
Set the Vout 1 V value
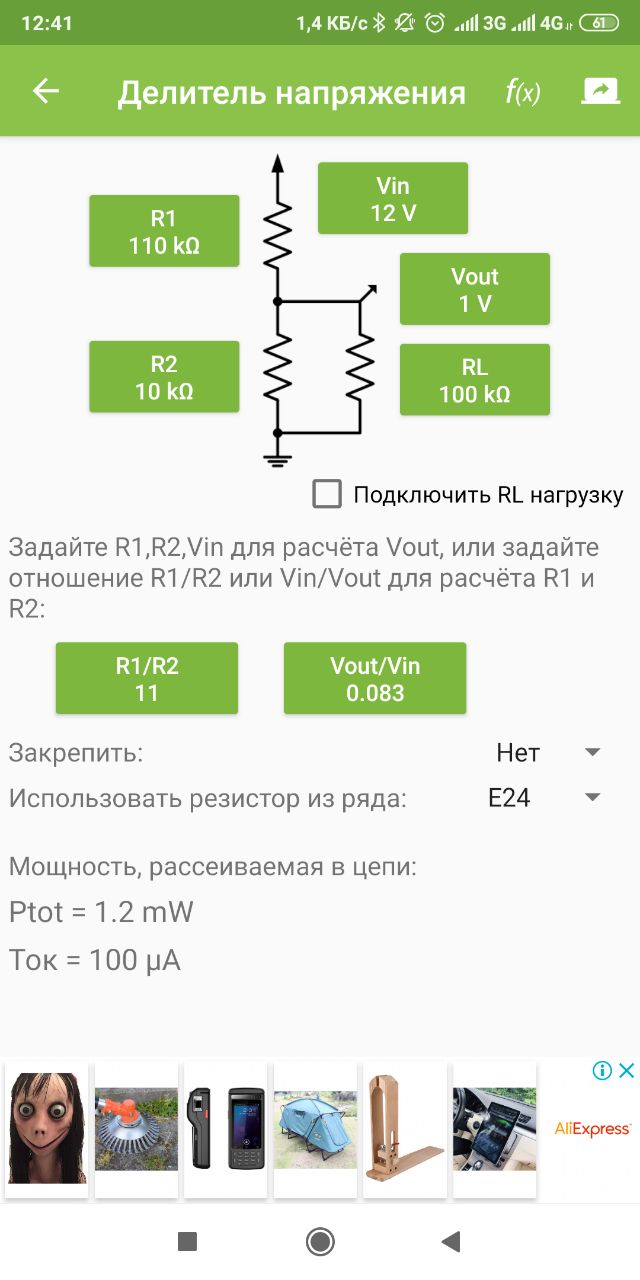tap(474, 289)
